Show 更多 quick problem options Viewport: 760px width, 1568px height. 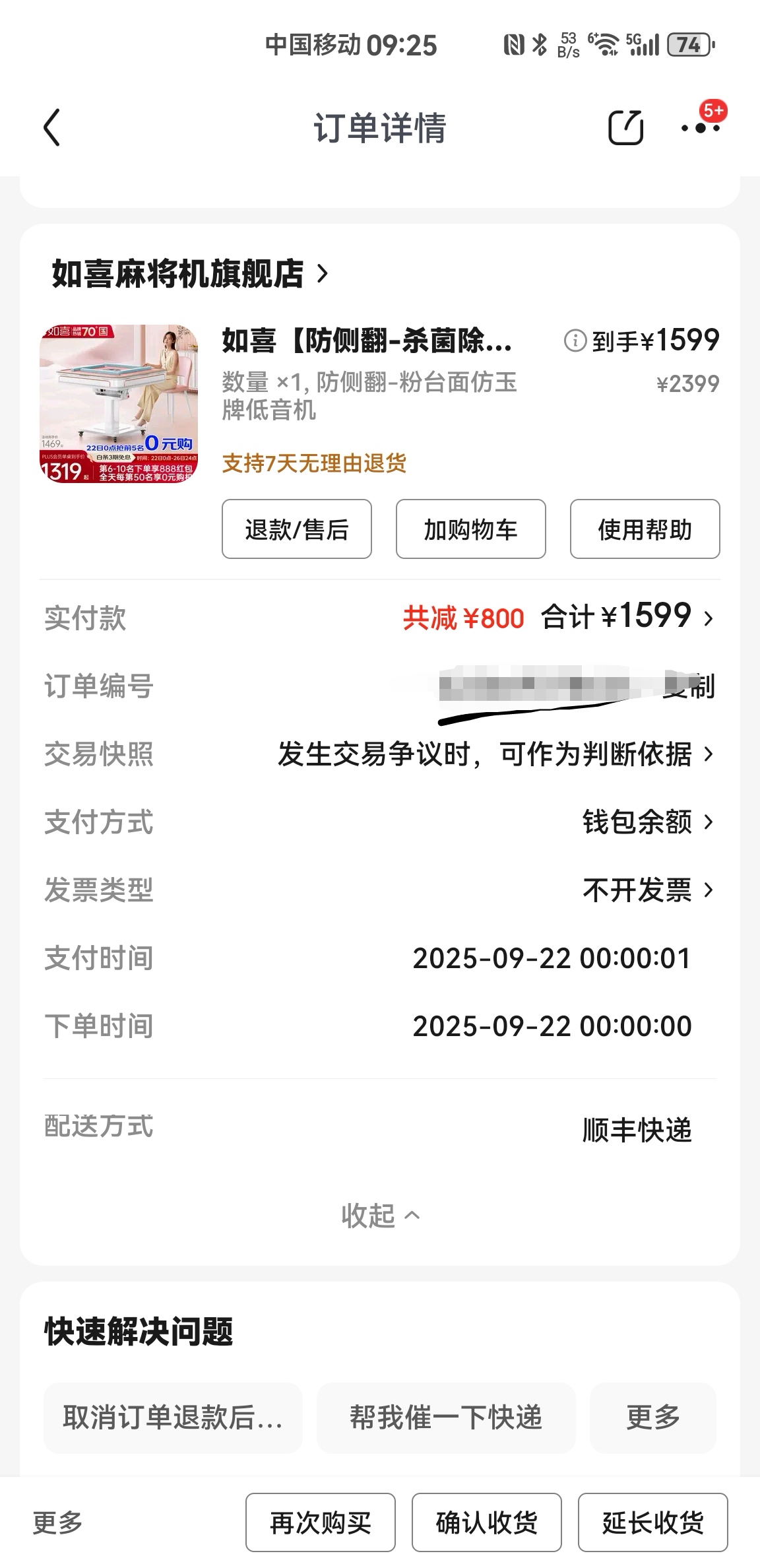(x=652, y=1418)
